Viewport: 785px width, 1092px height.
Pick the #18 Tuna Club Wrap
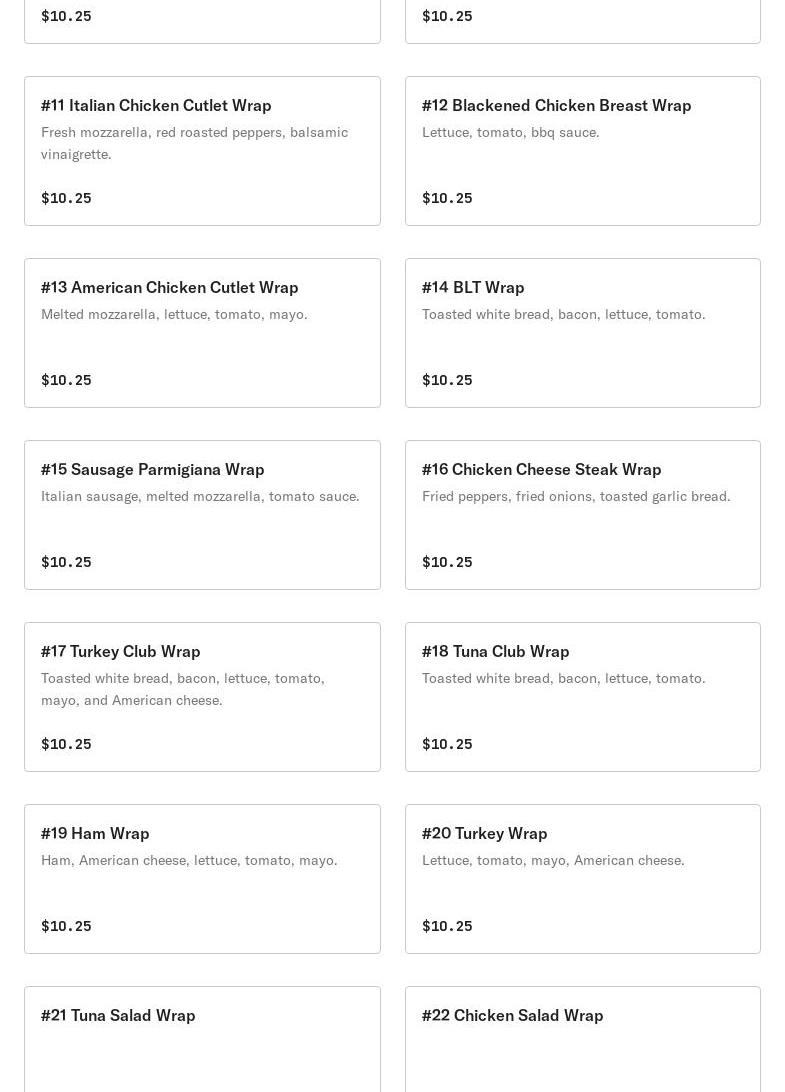point(582,697)
